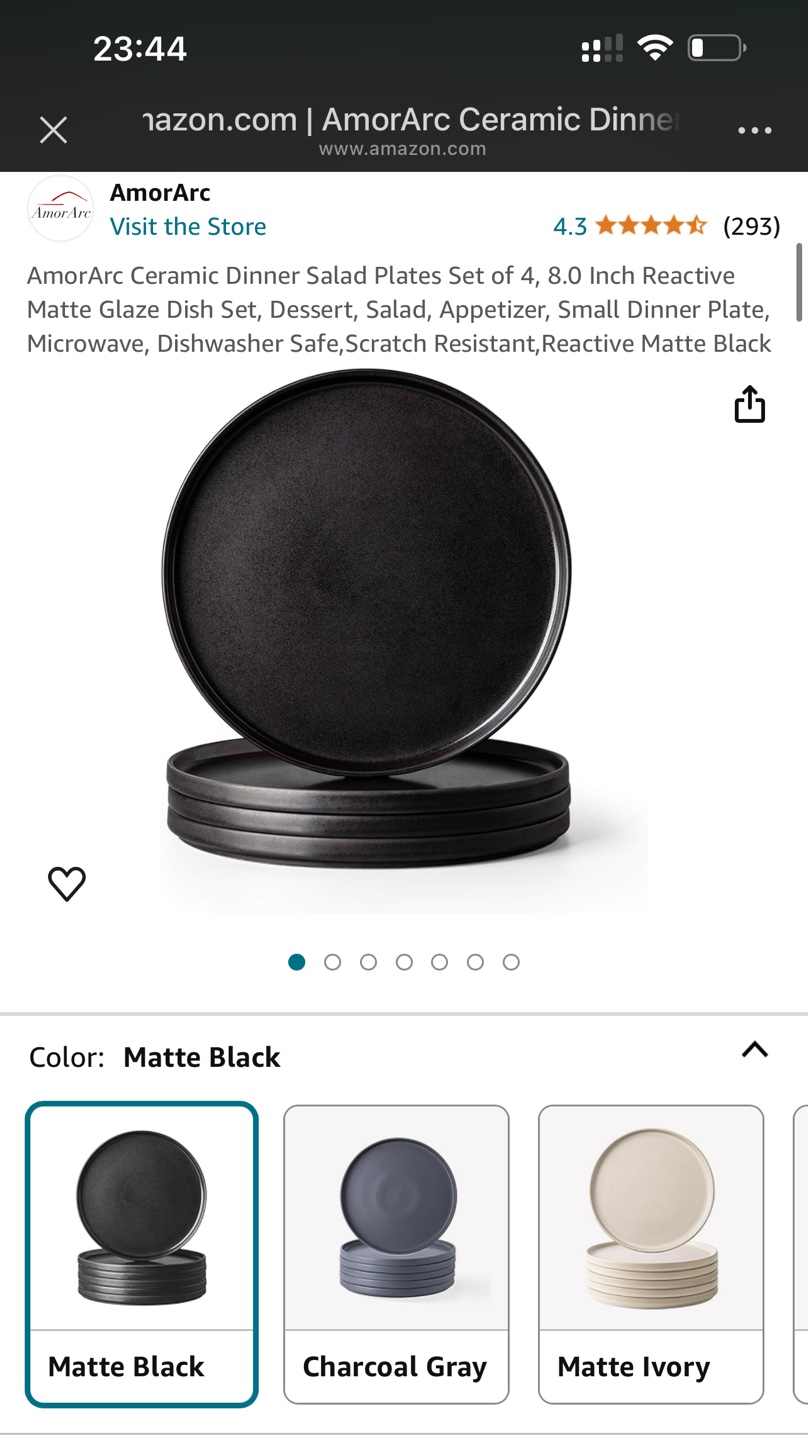This screenshot has height=1440, width=808.
Task: Close the in-app browser
Action: (53, 130)
